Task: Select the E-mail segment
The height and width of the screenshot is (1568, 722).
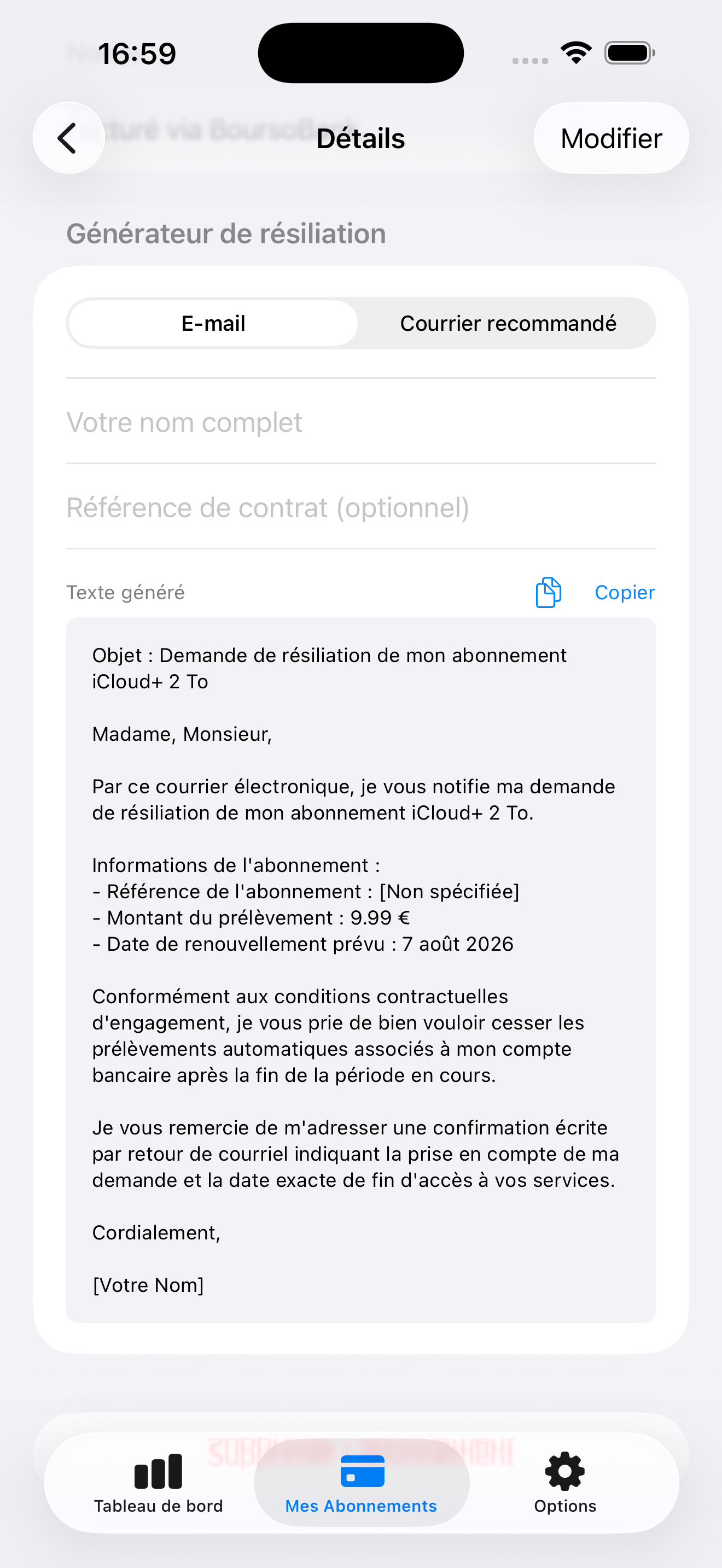Action: click(213, 323)
